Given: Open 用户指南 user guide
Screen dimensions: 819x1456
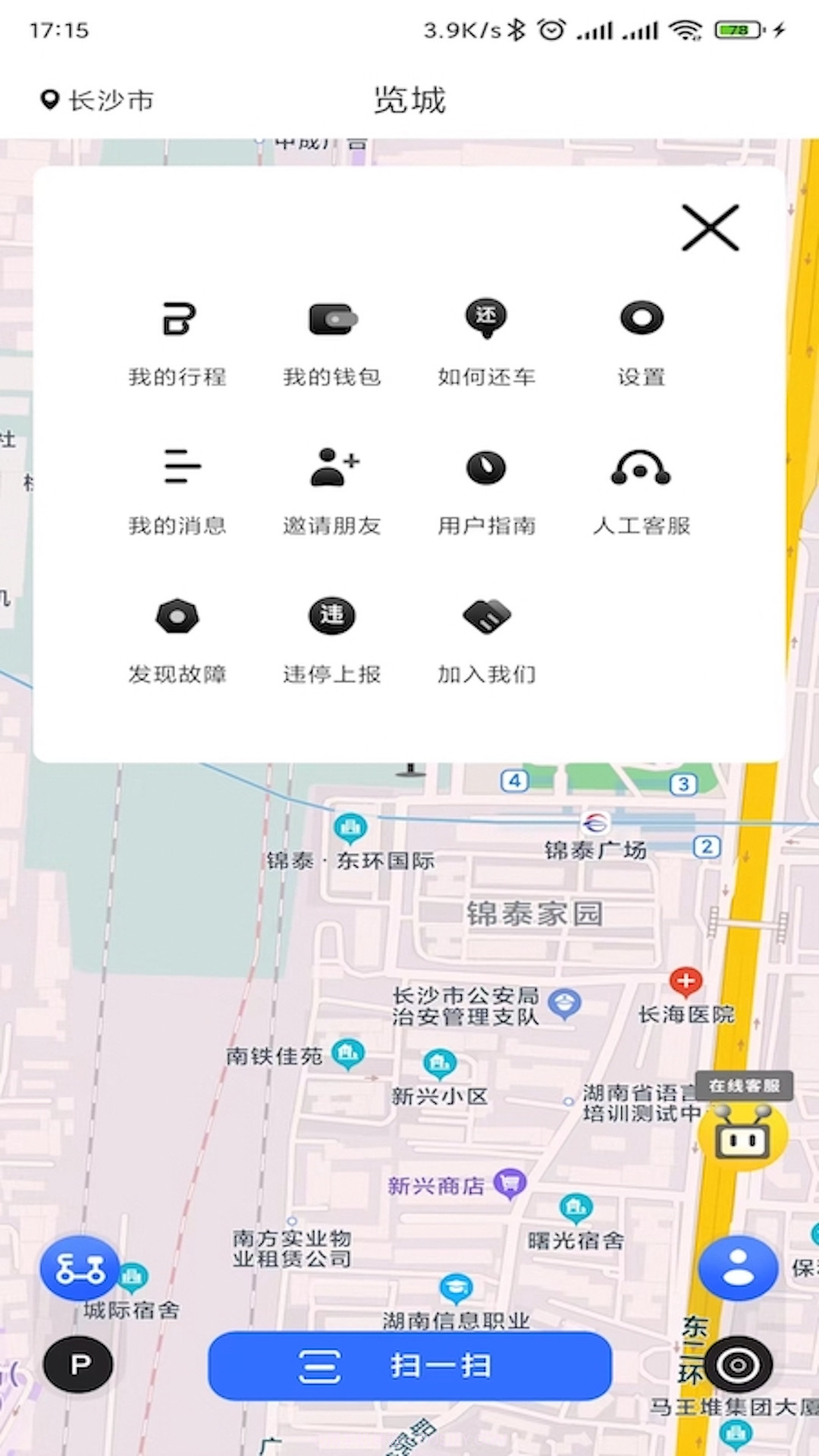Looking at the screenshot, I should (x=486, y=489).
